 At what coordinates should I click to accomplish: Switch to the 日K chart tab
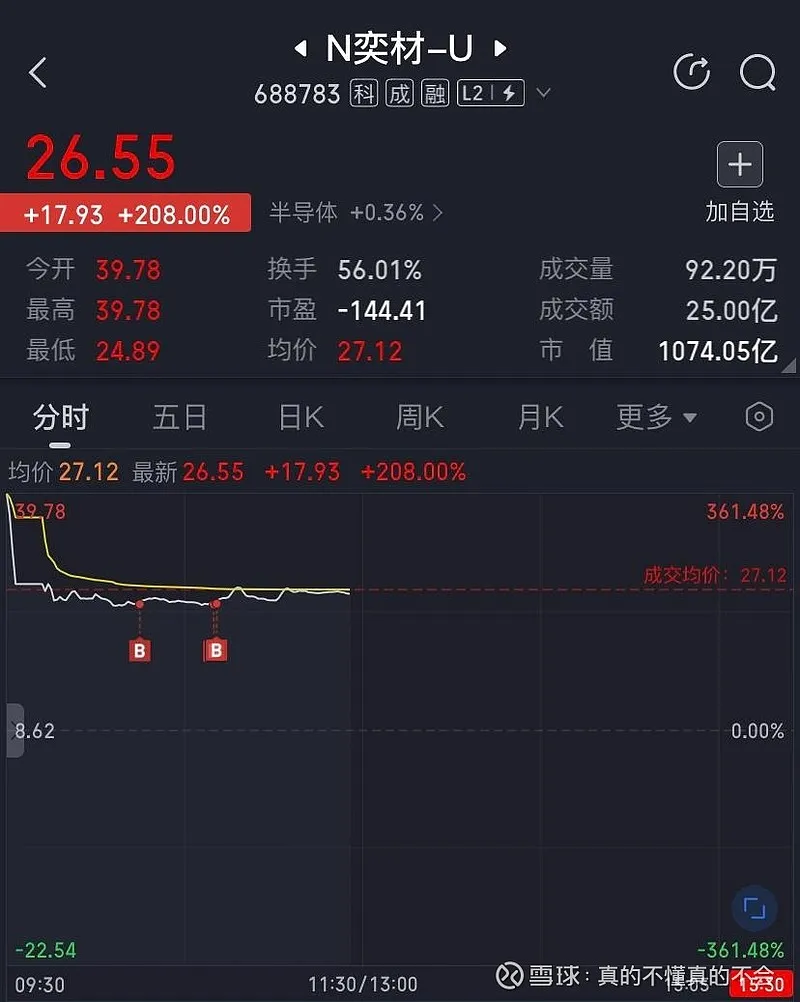pos(301,417)
